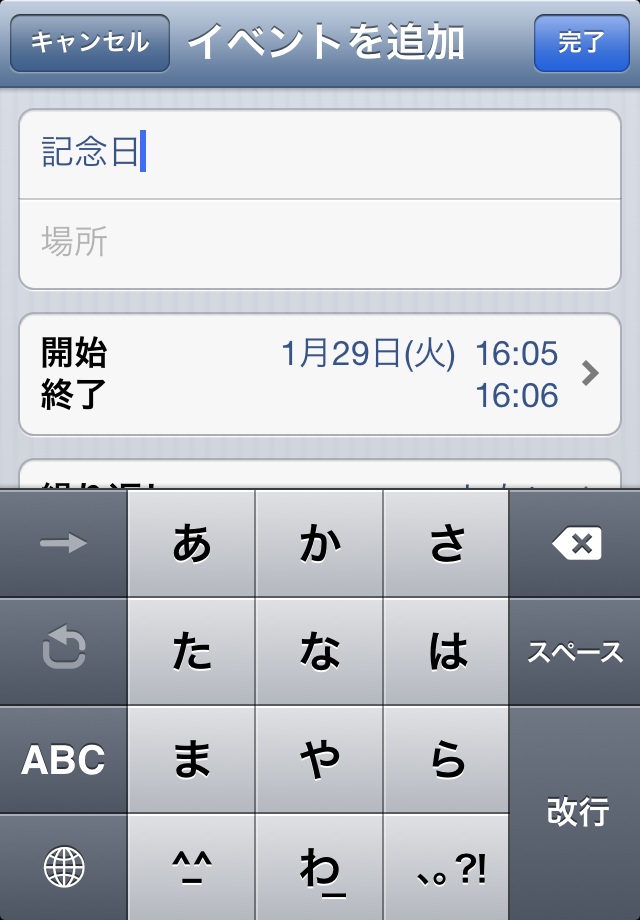
Task: Tap the punctuation key 、。?!
Action: (x=448, y=867)
